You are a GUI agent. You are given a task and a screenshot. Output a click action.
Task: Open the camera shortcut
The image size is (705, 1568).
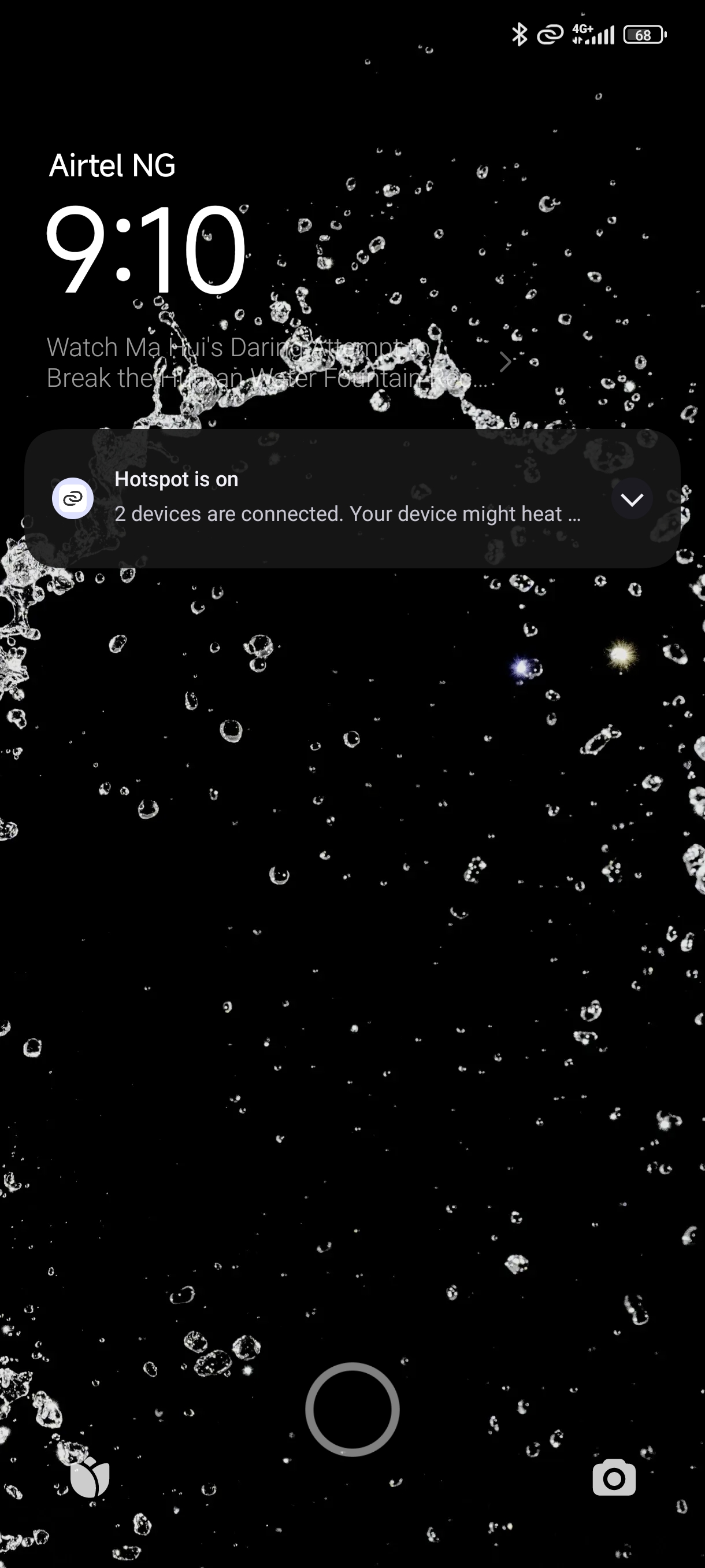[614, 1477]
